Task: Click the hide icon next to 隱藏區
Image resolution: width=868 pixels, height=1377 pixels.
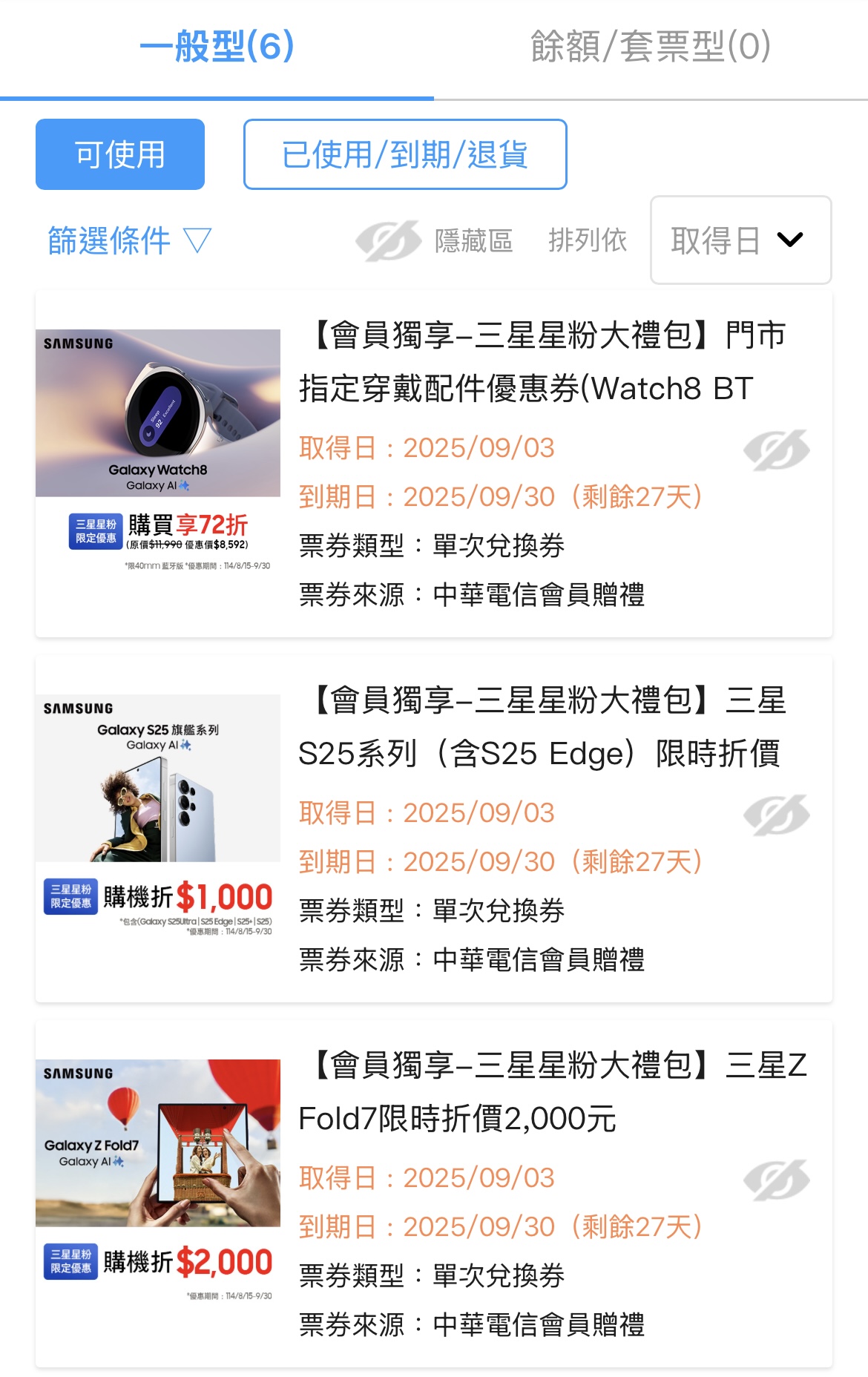Action: click(388, 240)
